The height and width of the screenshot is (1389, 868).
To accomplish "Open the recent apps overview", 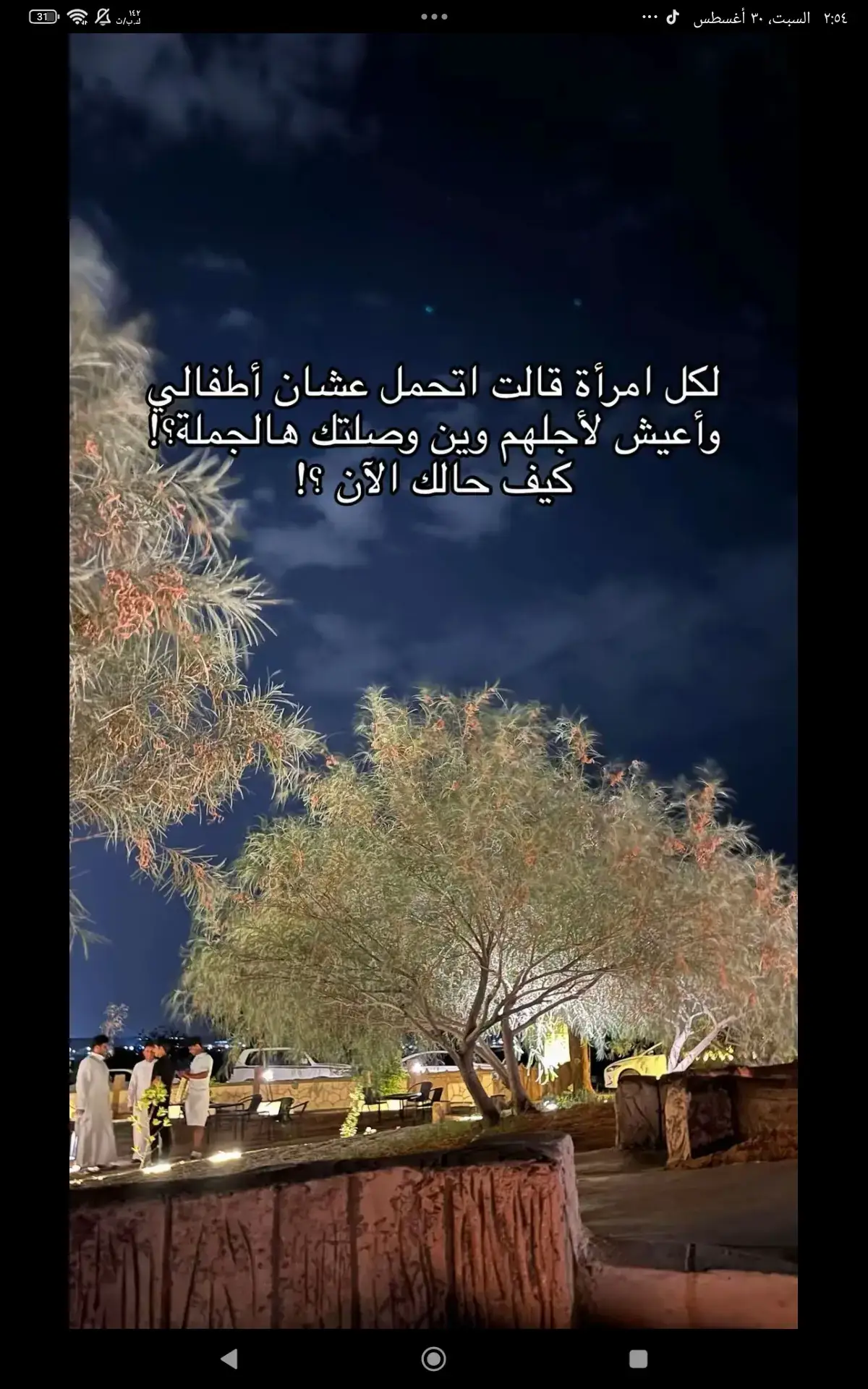I will click(x=638, y=1359).
